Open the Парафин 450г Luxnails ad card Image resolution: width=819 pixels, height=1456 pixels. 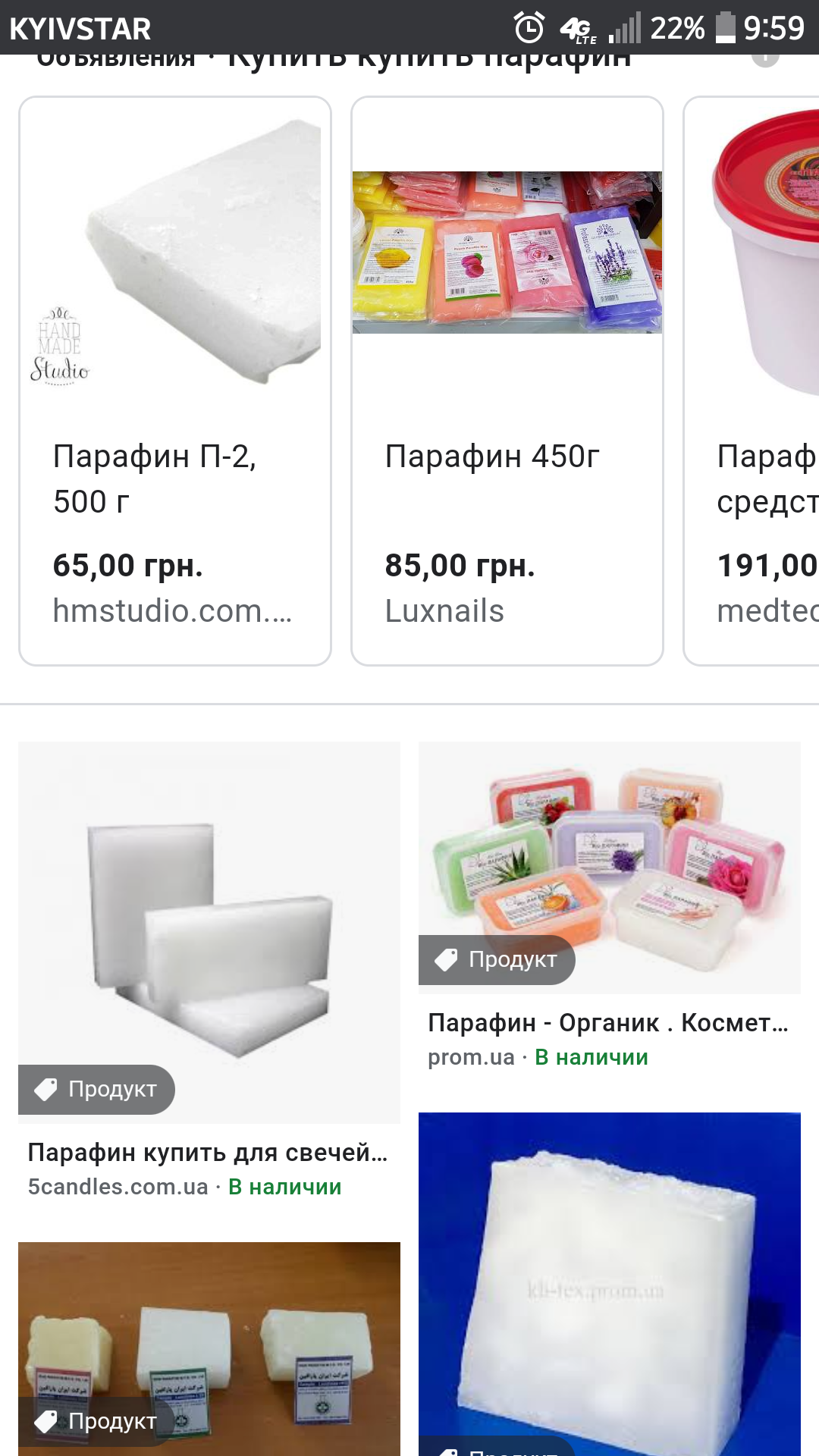[x=507, y=379]
